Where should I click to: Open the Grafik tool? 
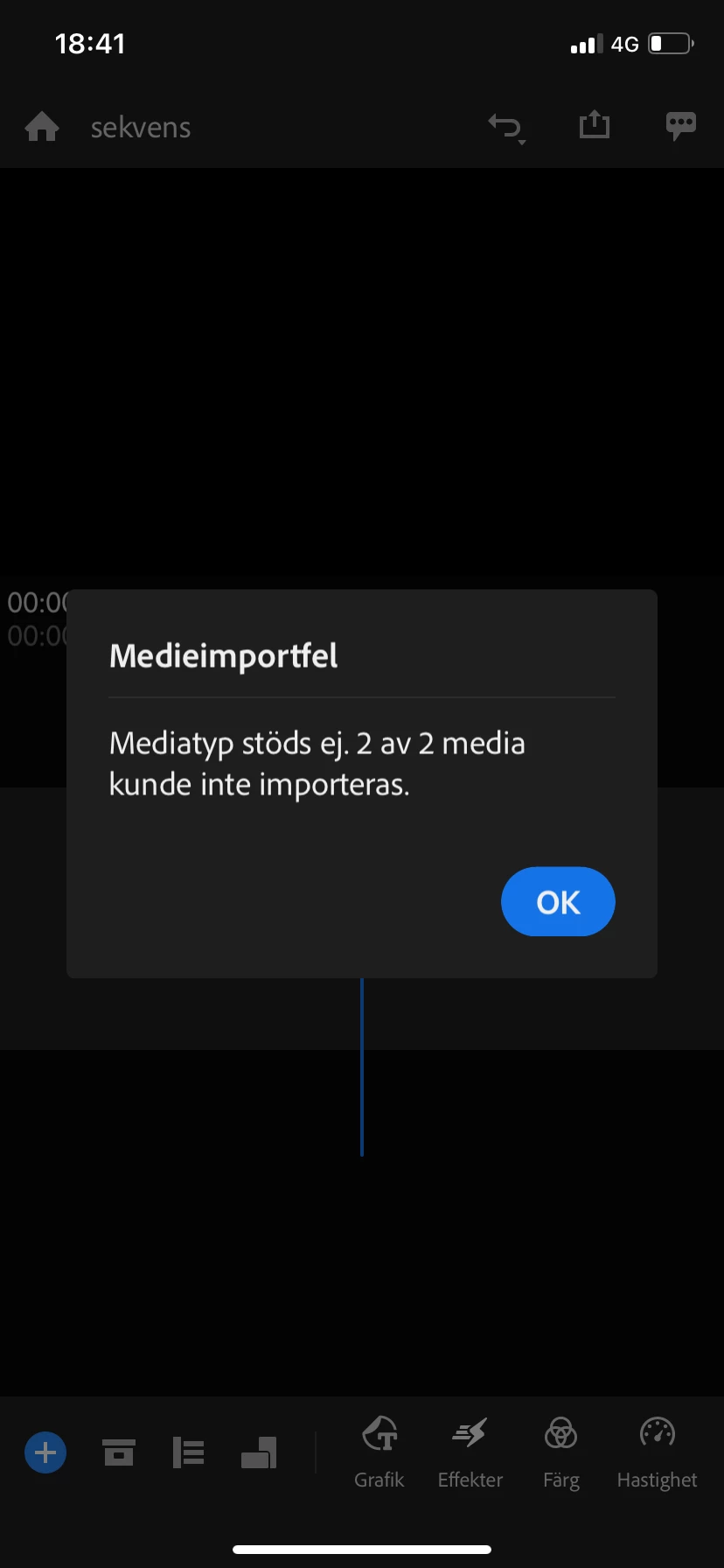pos(379,1452)
